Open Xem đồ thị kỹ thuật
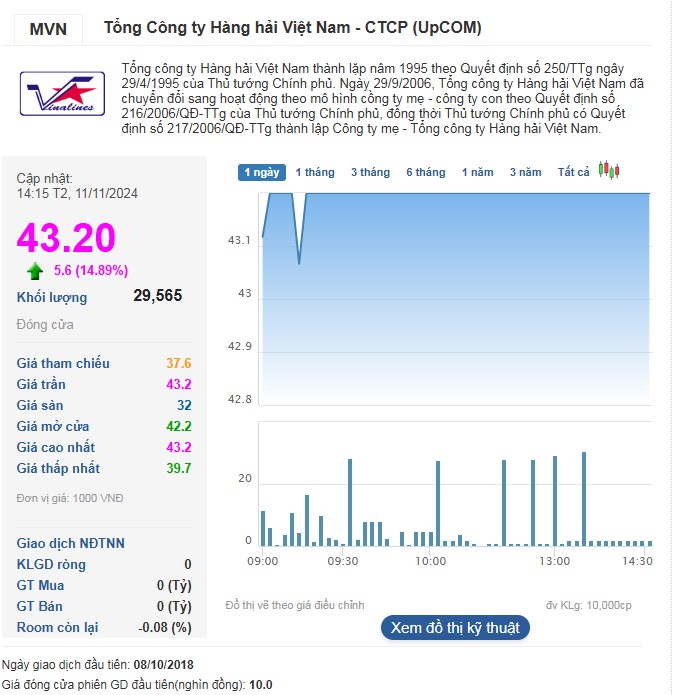The image size is (673, 695). [455, 628]
